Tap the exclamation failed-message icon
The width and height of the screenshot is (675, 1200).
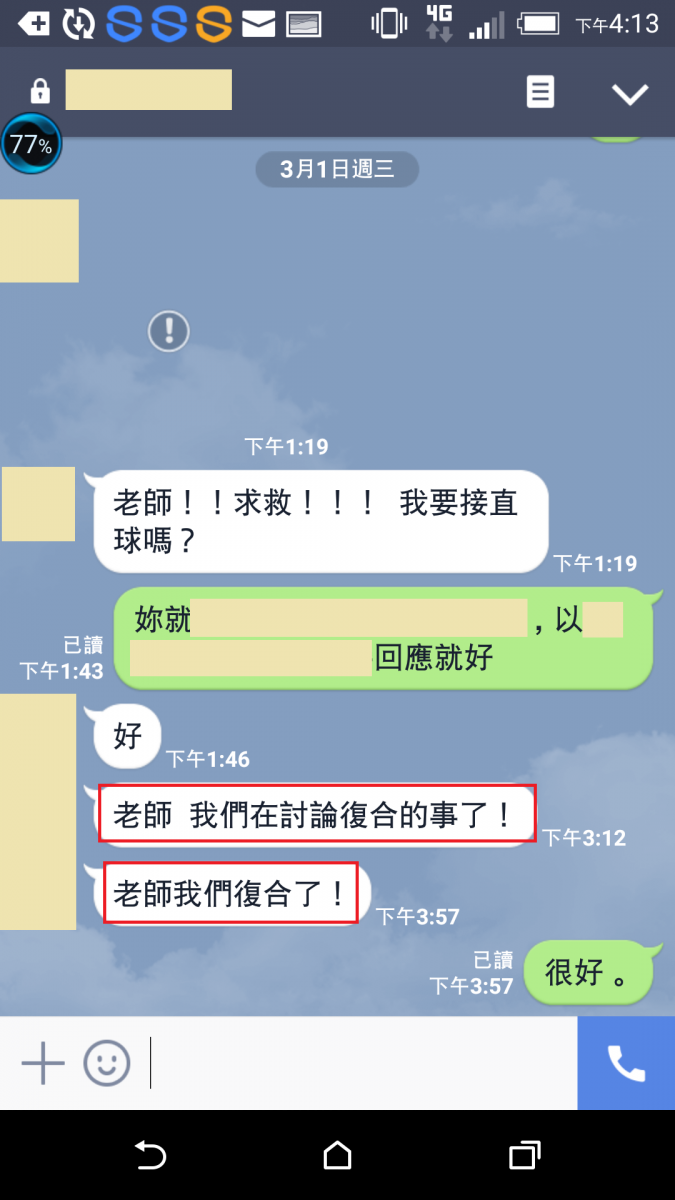click(169, 330)
